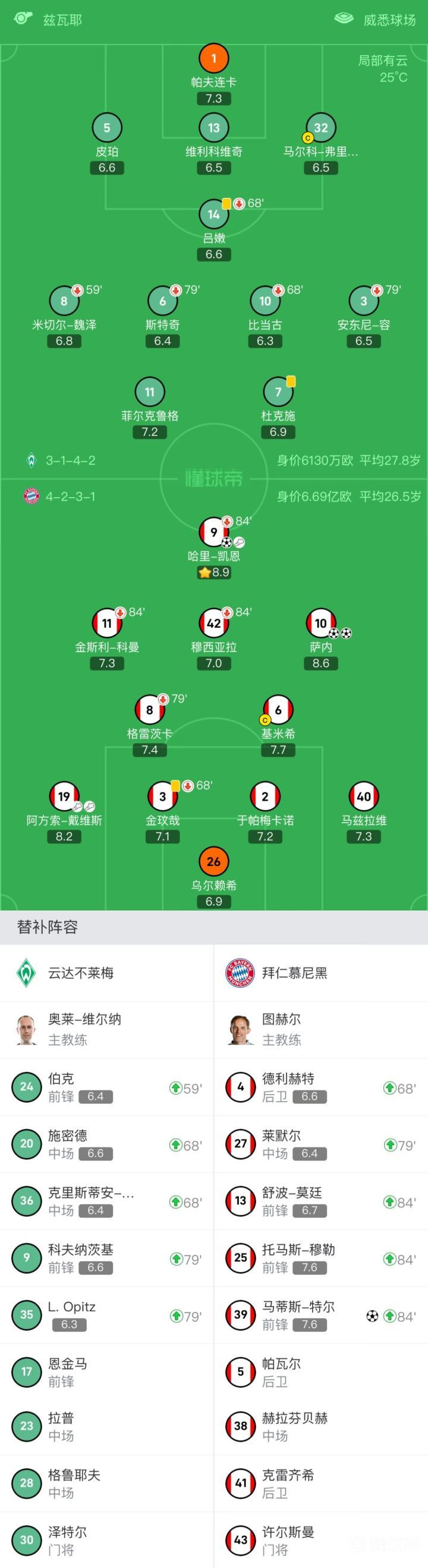View 萨内's player profile

(x=321, y=624)
